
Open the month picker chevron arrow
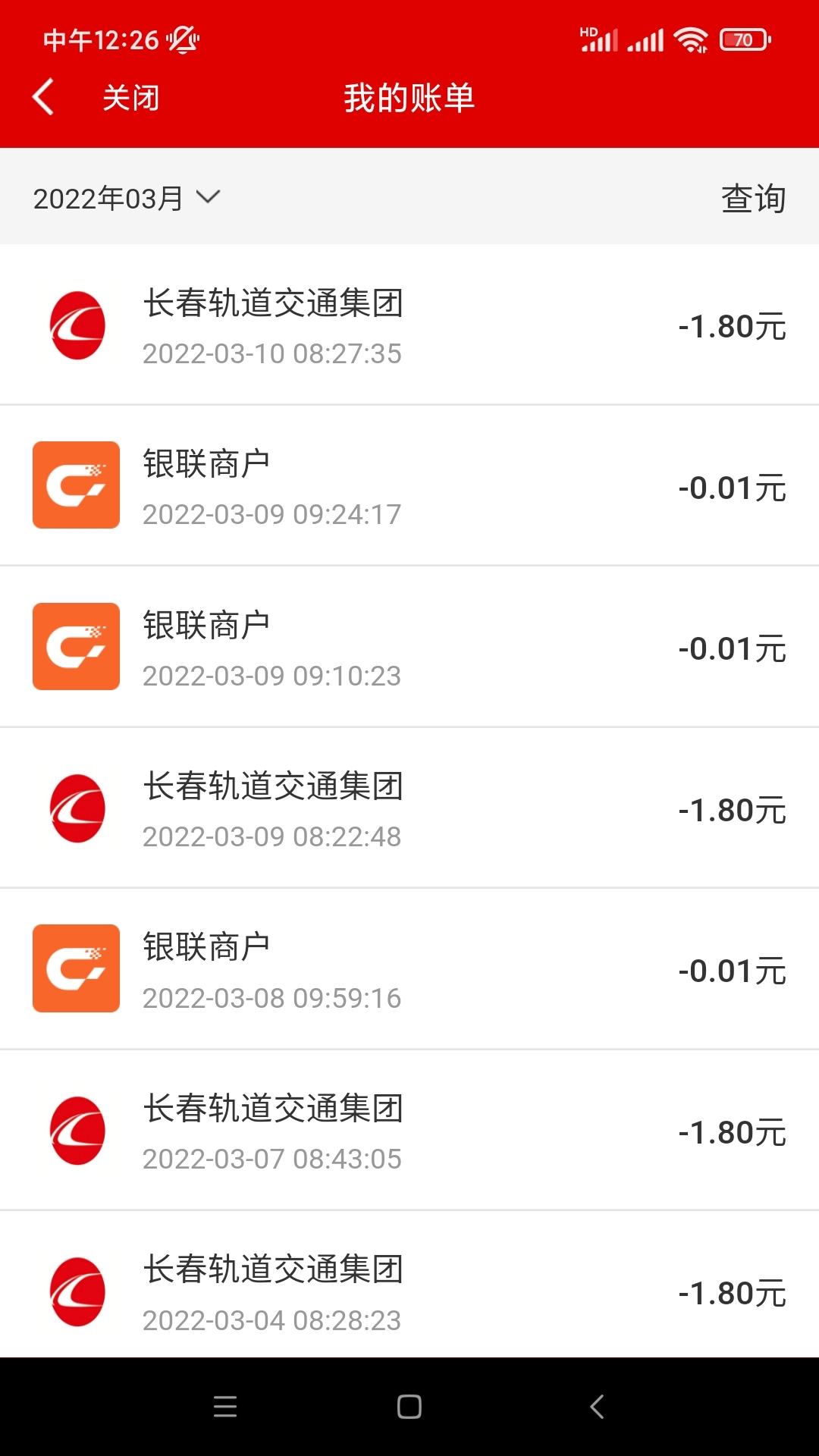point(210,199)
